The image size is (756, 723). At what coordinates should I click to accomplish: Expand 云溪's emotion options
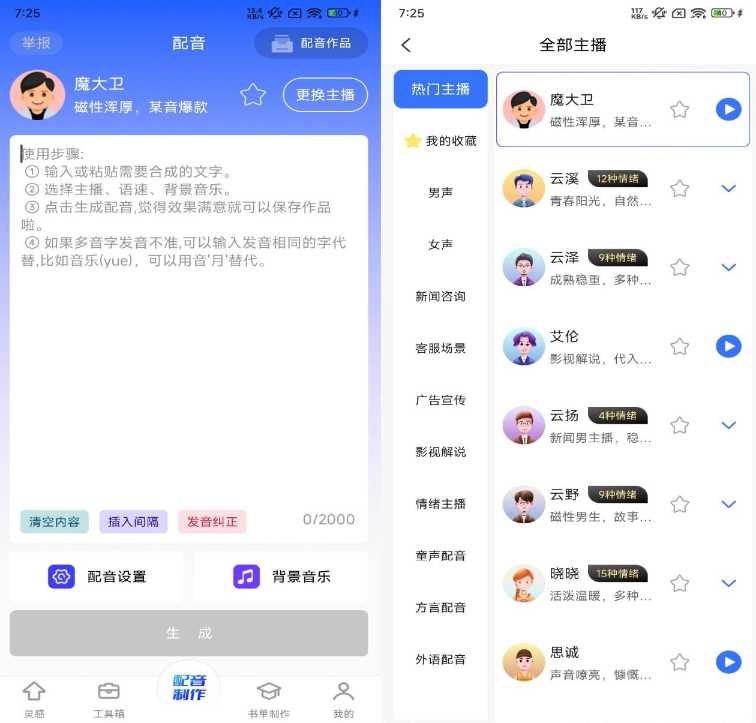point(728,188)
